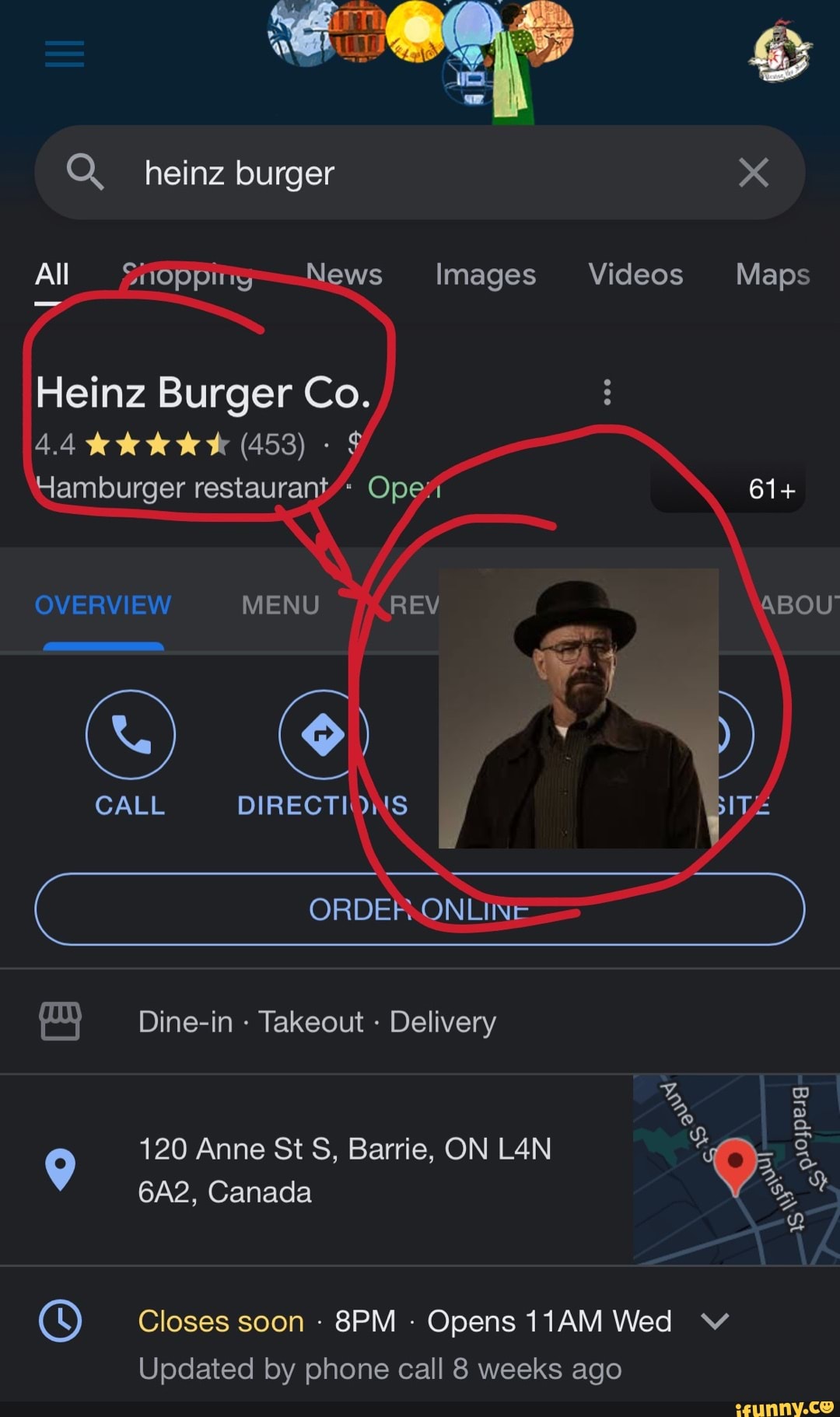Image resolution: width=840 pixels, height=1417 pixels.
Task: Expand the opening hours
Action: 714,1321
